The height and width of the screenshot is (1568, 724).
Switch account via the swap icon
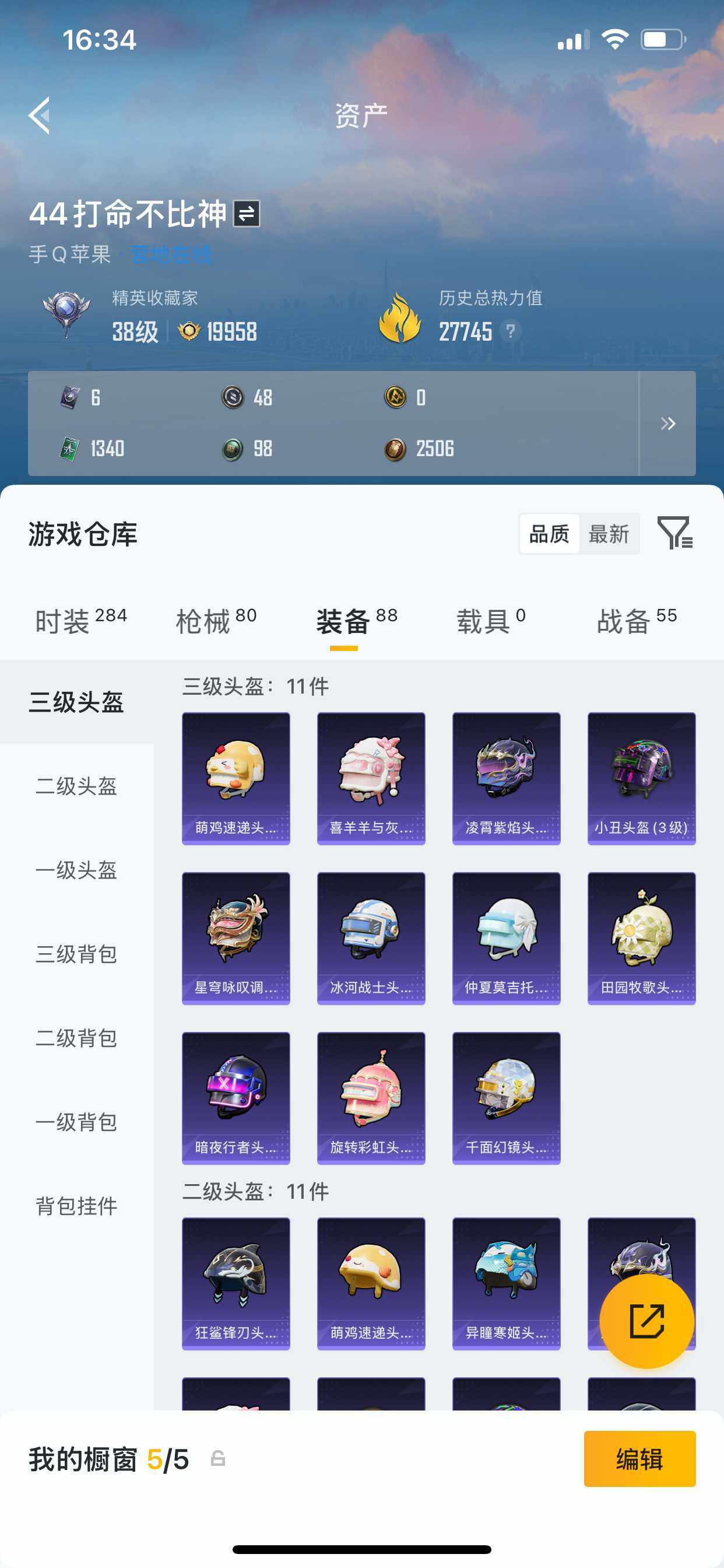click(247, 213)
